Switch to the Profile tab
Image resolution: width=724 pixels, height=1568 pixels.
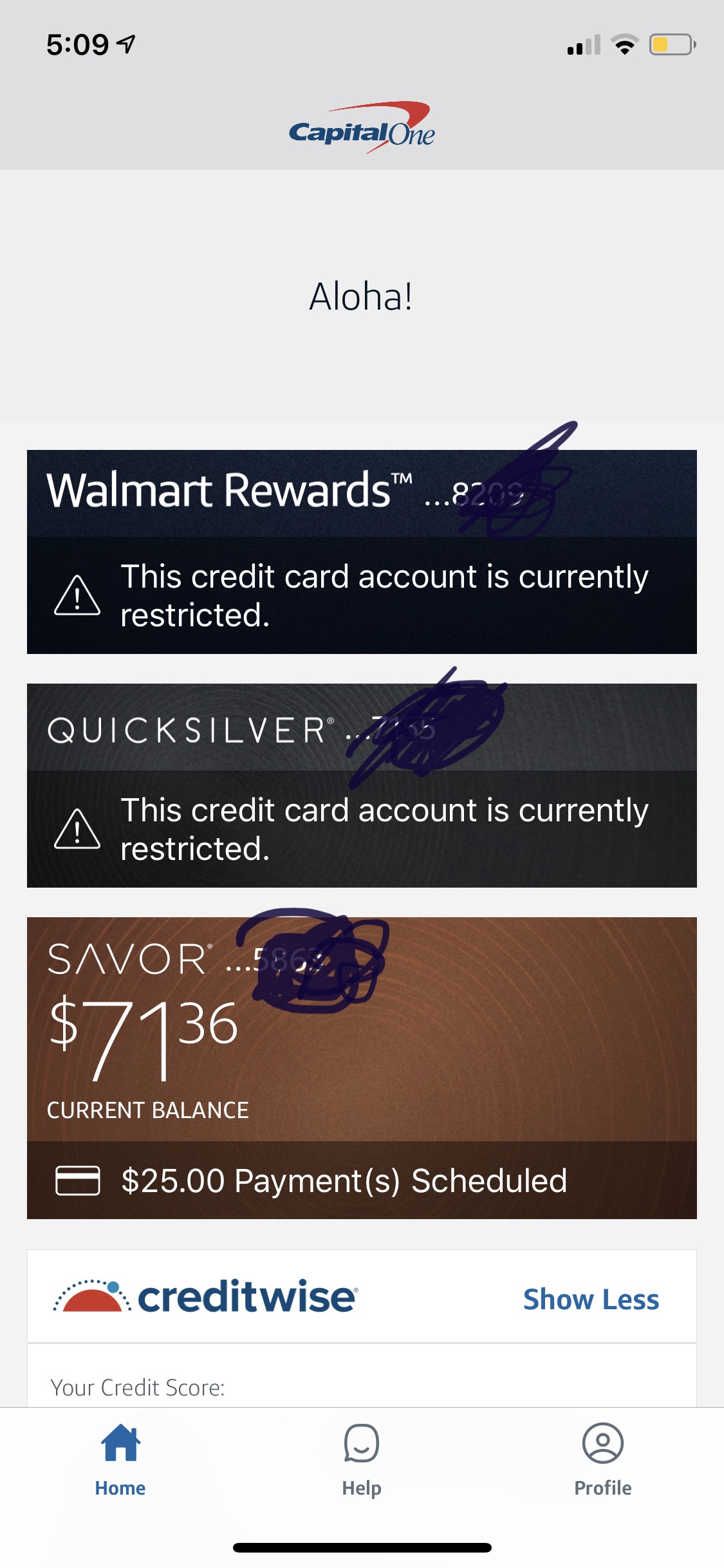pyautogui.click(x=602, y=1460)
